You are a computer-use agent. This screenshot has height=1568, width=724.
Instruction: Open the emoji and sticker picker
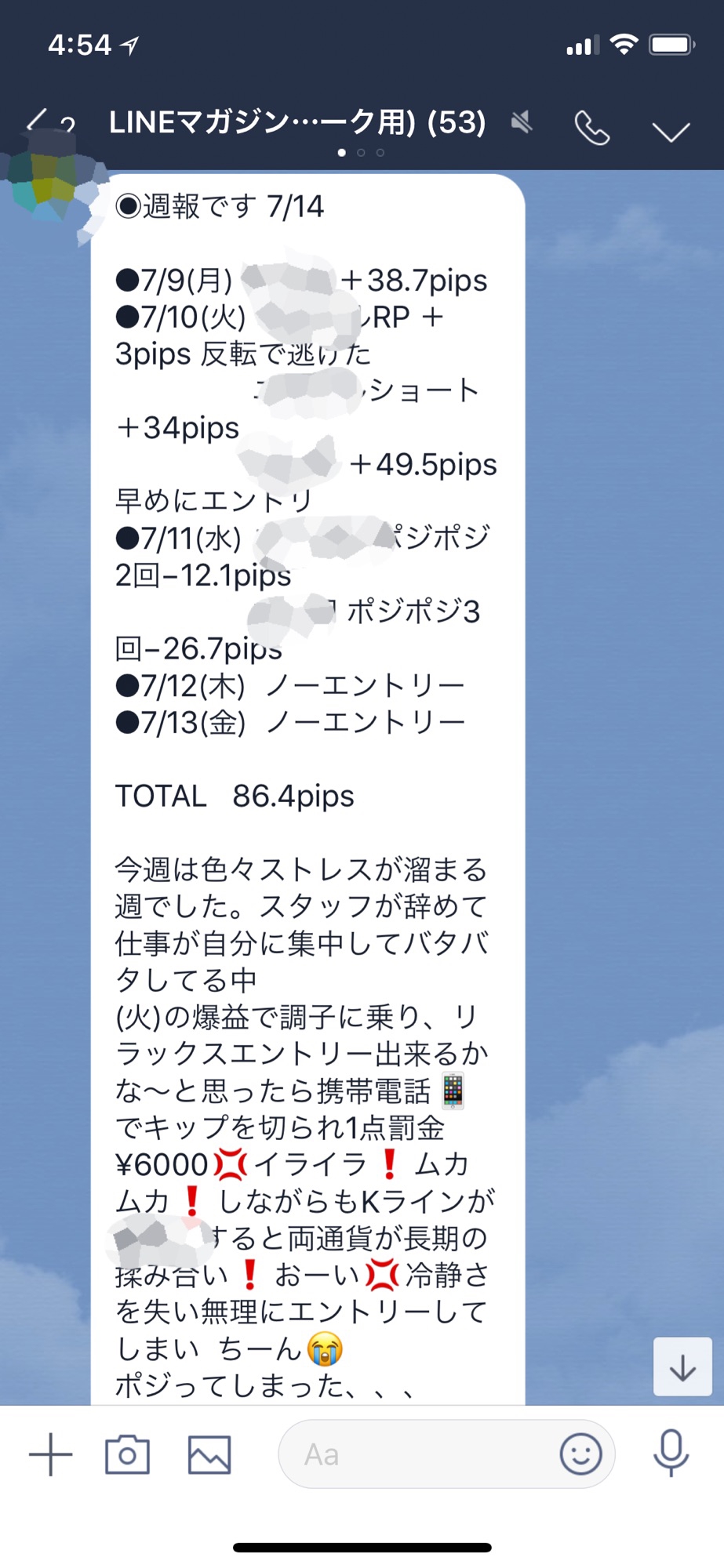coord(580,1455)
